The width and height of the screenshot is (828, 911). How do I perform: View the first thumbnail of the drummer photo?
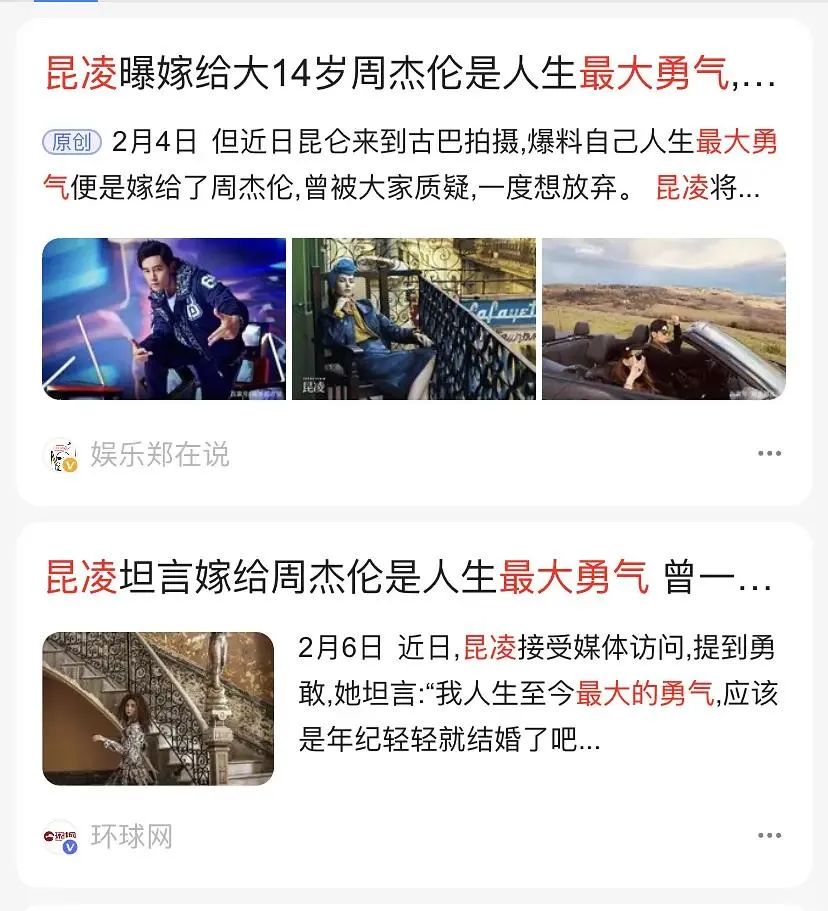(164, 318)
